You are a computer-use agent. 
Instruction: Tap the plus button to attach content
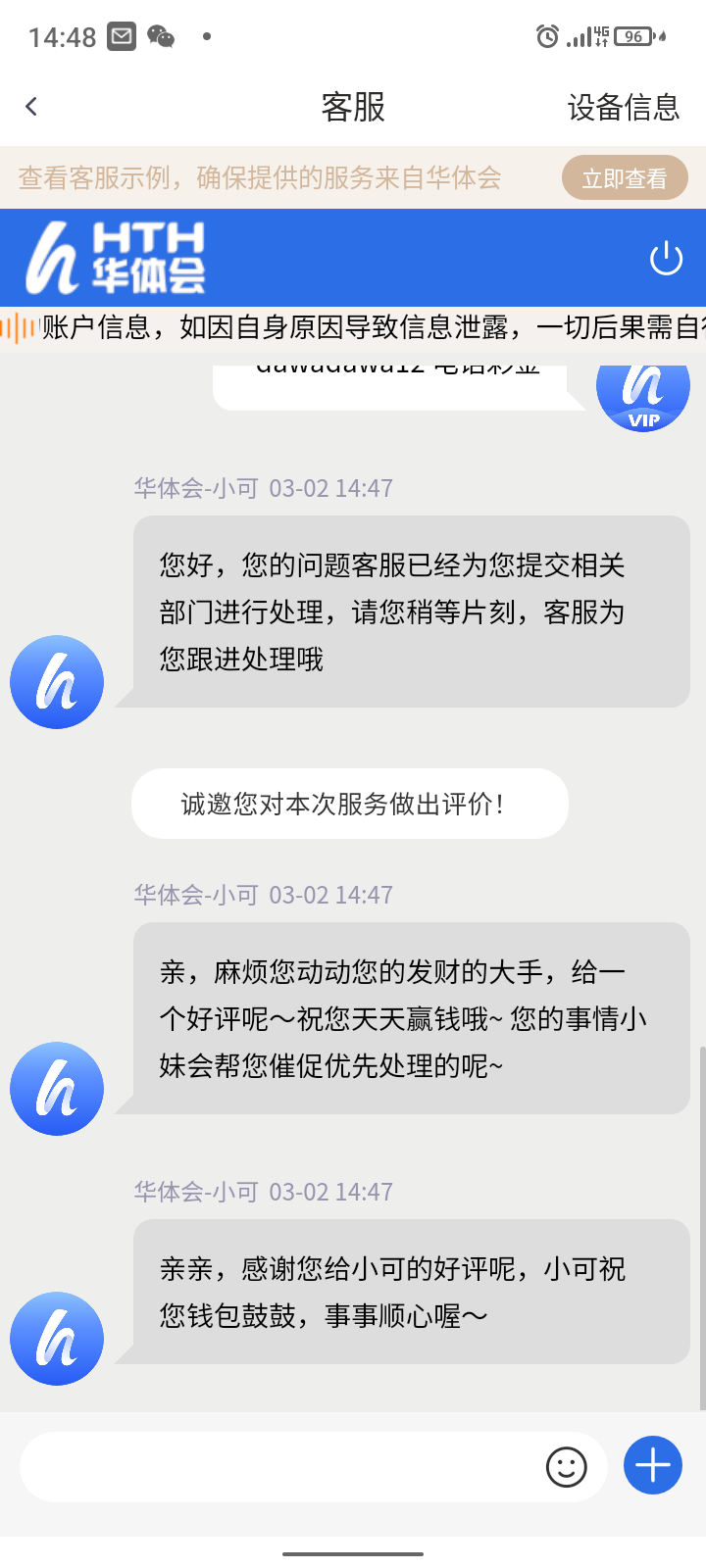click(x=652, y=1465)
